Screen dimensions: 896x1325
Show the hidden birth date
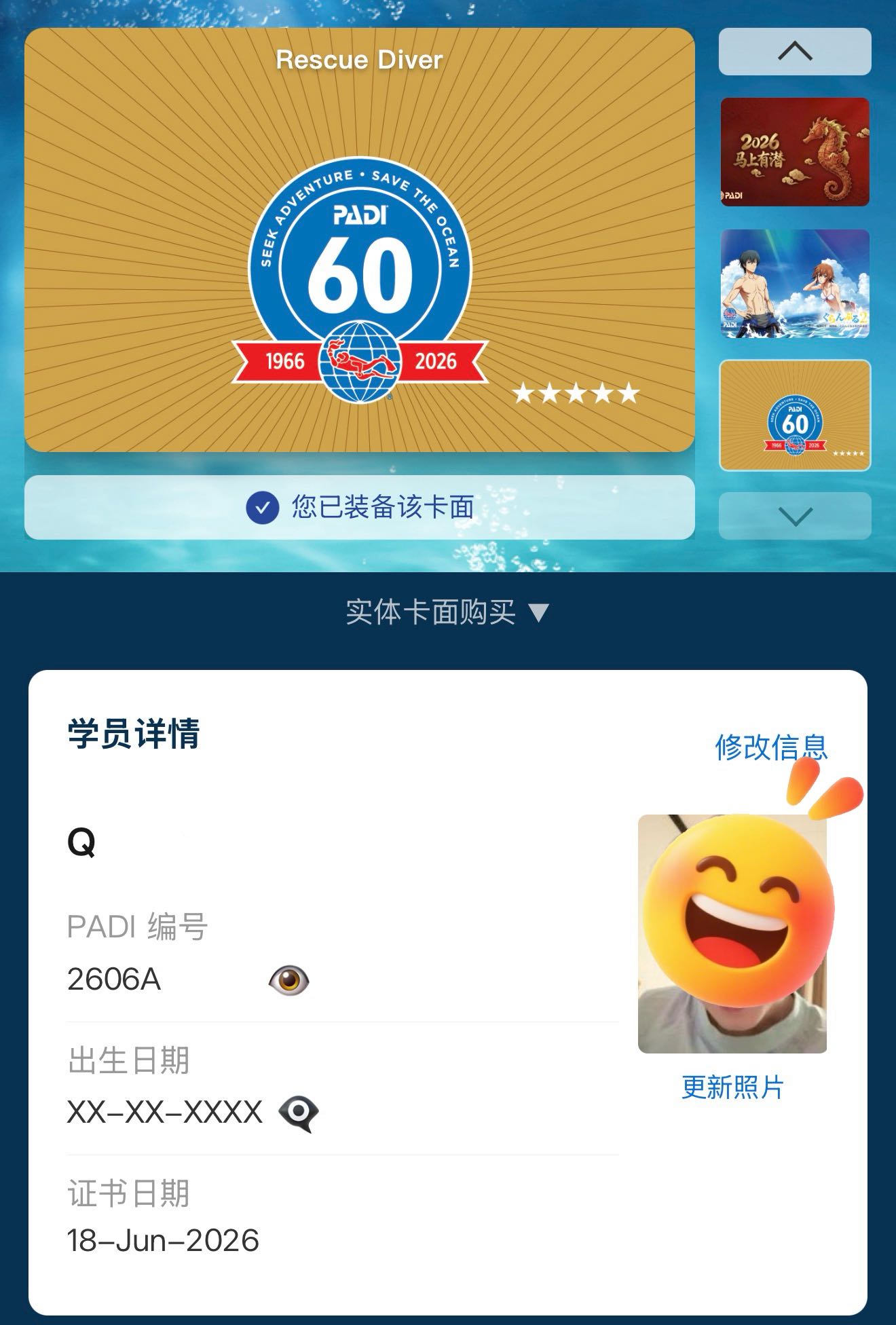[299, 1113]
